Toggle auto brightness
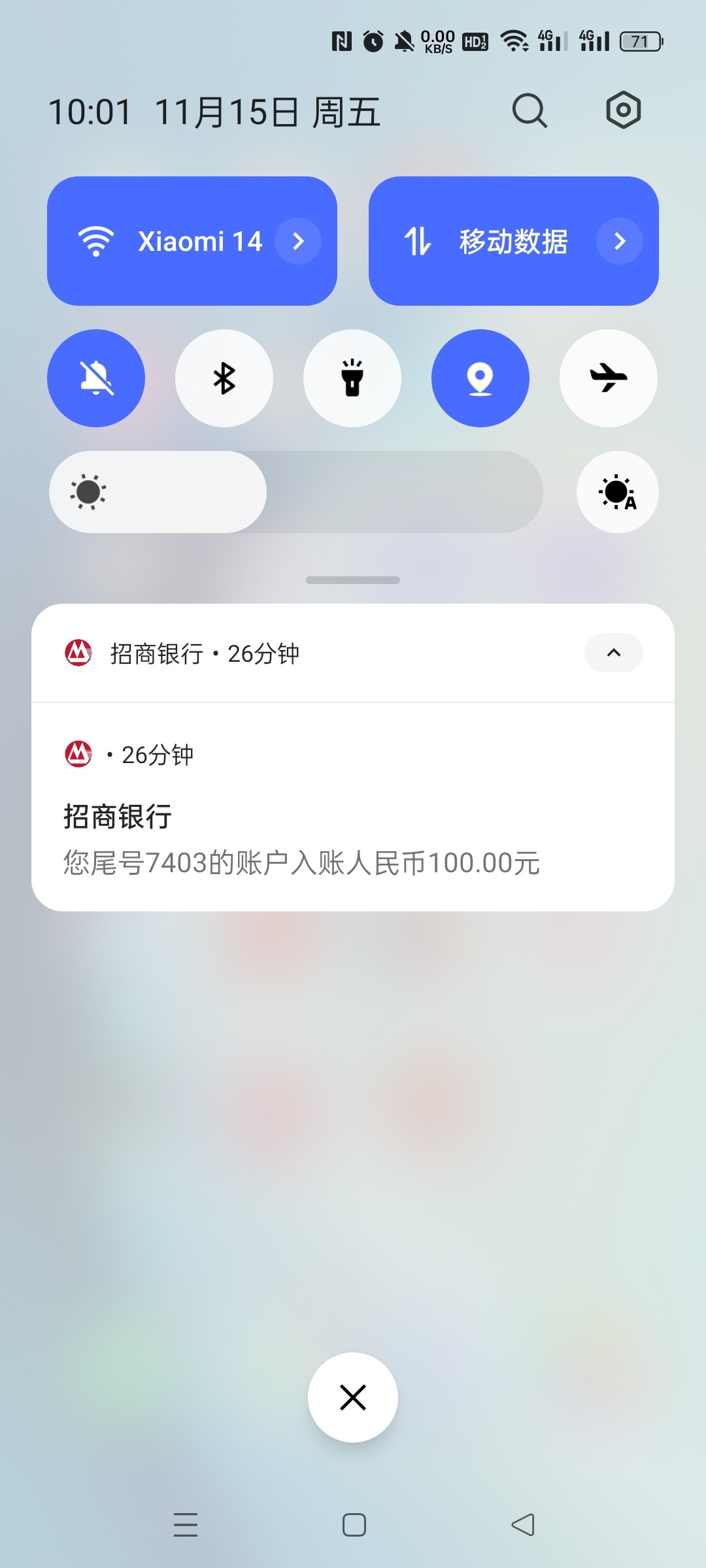This screenshot has width=706, height=1568. tap(618, 492)
